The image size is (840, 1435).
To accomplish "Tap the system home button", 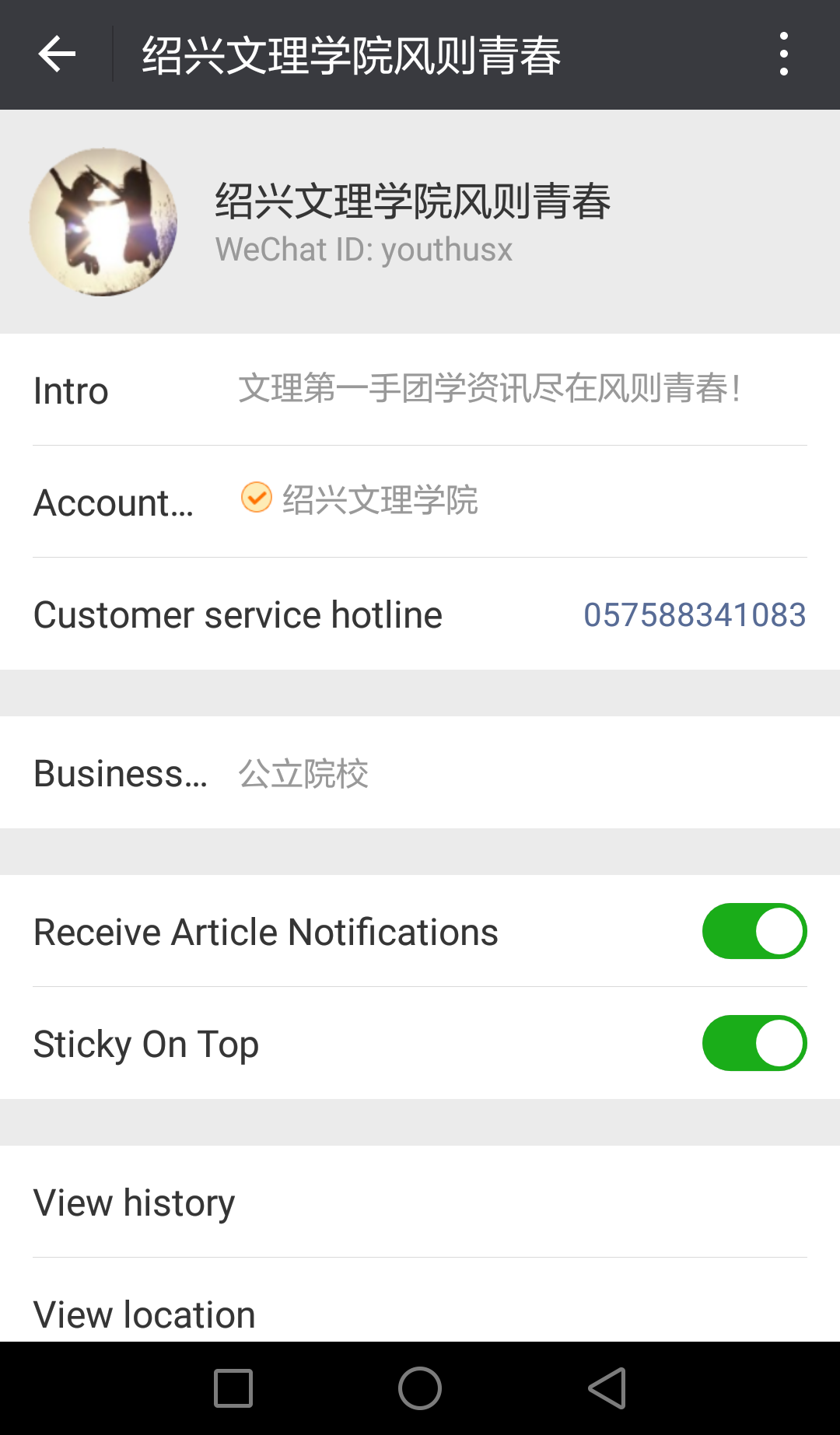I will coord(420,1388).
